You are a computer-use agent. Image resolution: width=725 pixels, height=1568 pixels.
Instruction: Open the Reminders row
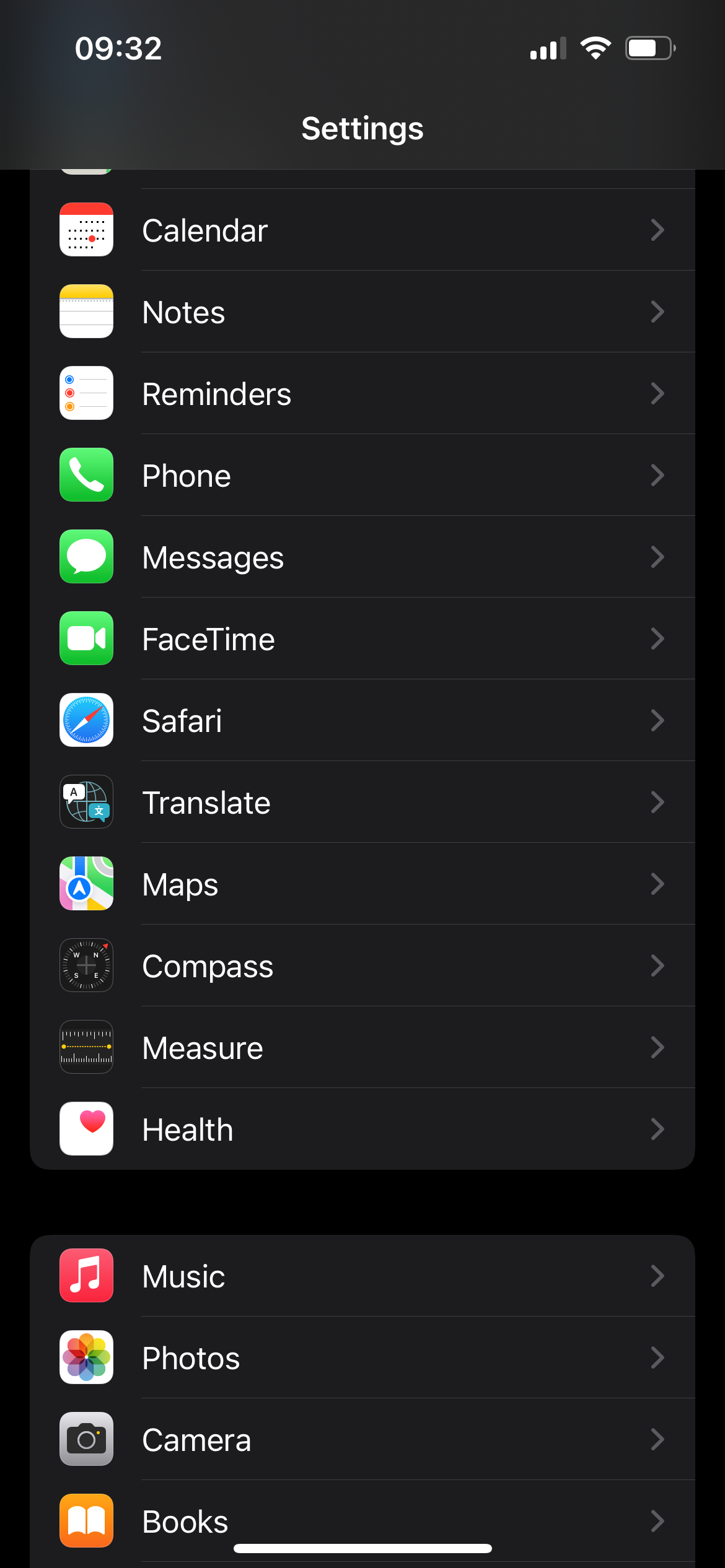362,393
